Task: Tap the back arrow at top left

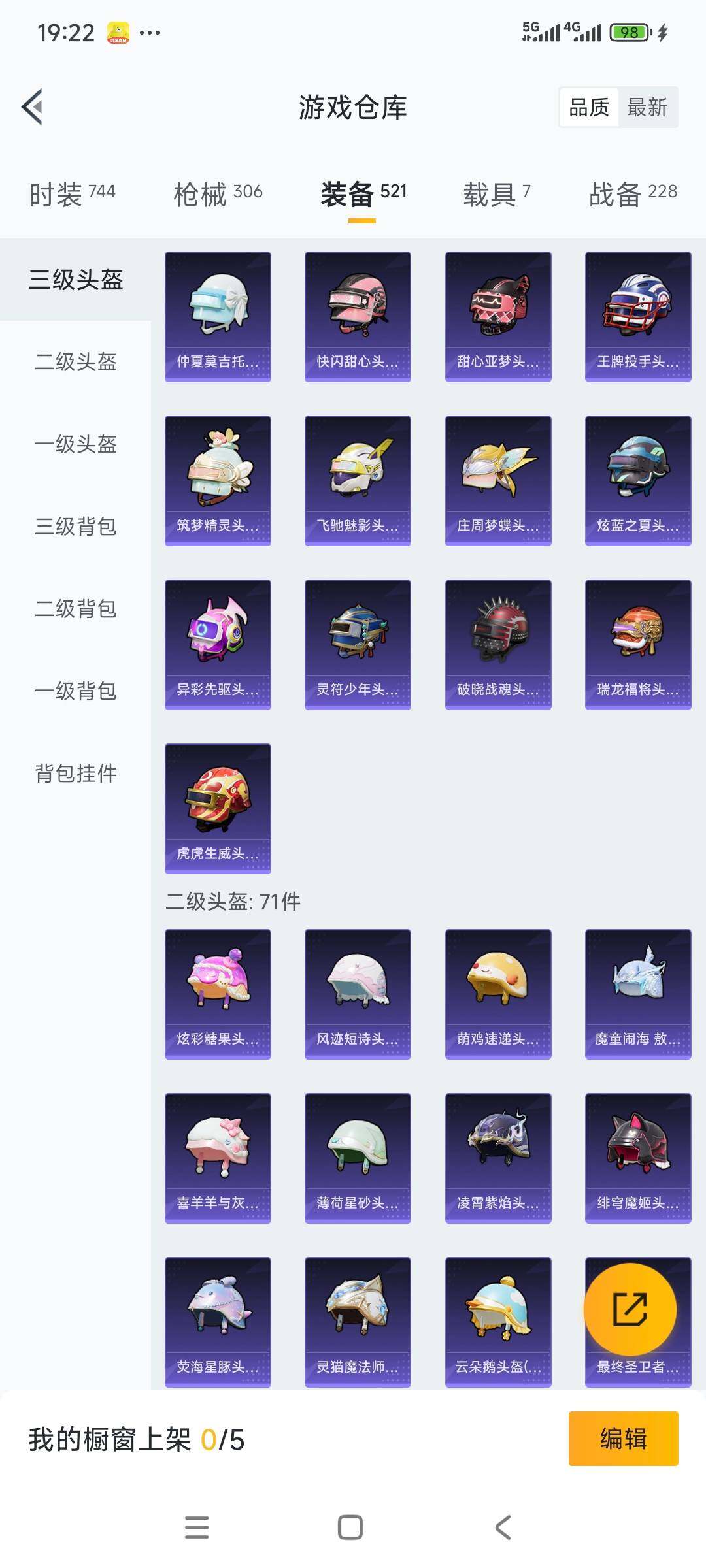Action: pos(31,108)
